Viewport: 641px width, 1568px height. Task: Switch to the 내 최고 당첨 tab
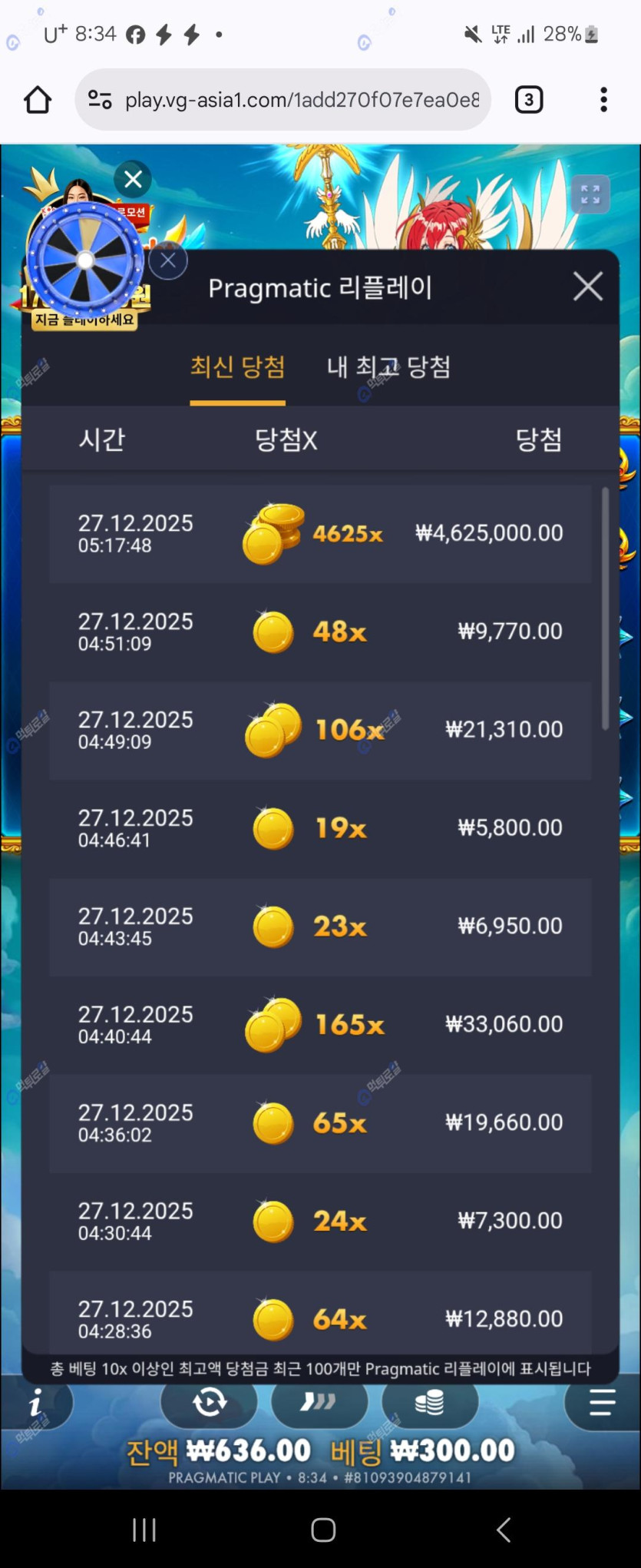point(388,367)
